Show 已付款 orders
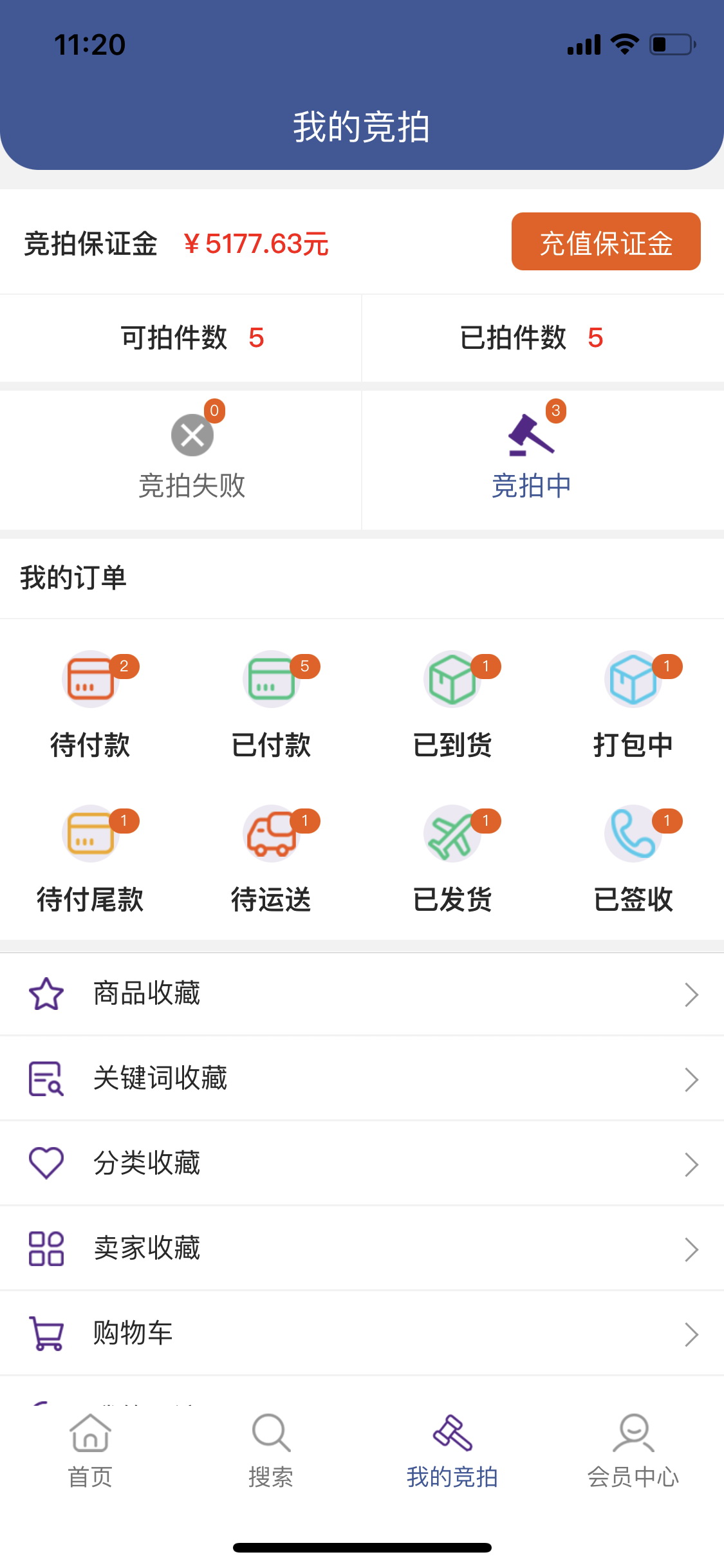724x1568 pixels. pyautogui.click(x=271, y=705)
